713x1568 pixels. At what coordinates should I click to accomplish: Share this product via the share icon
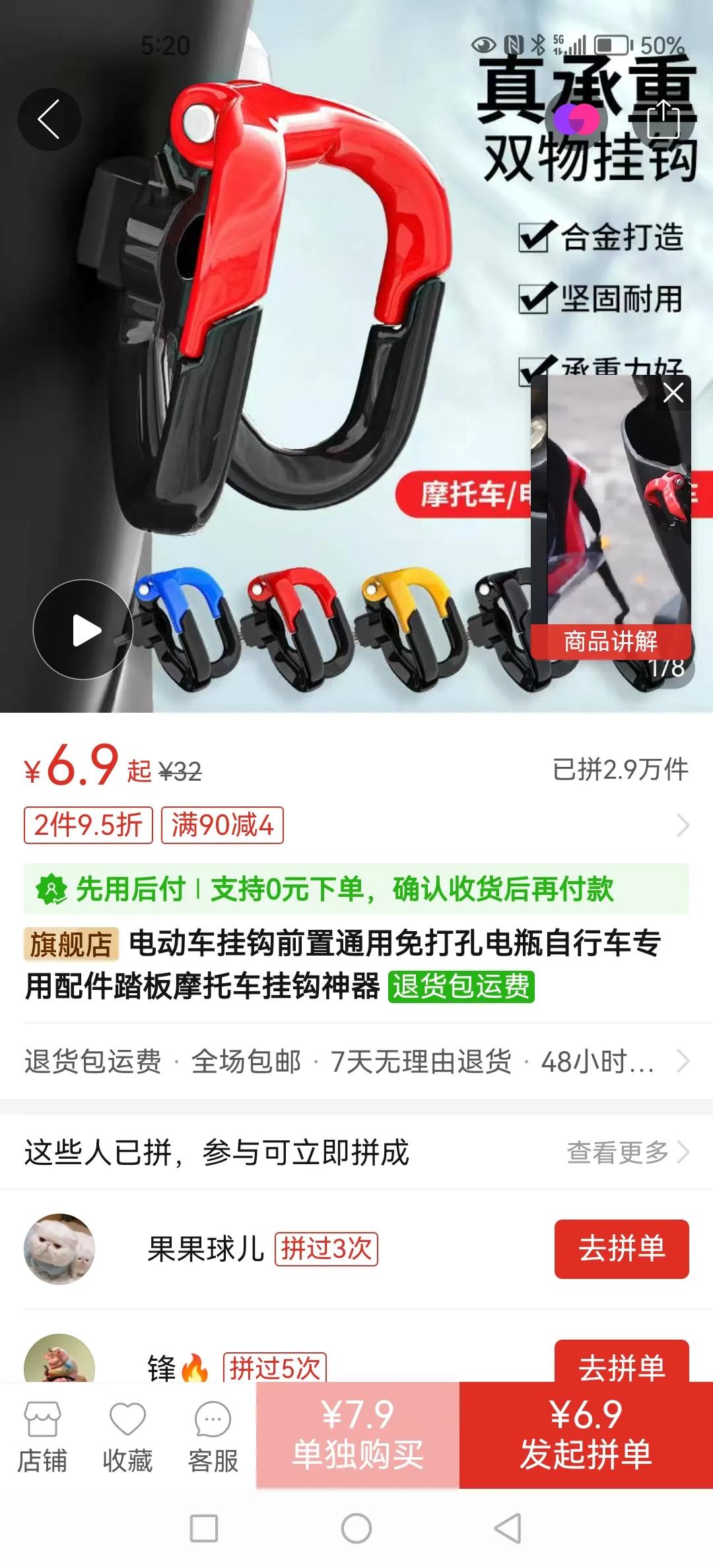pyautogui.click(x=663, y=119)
